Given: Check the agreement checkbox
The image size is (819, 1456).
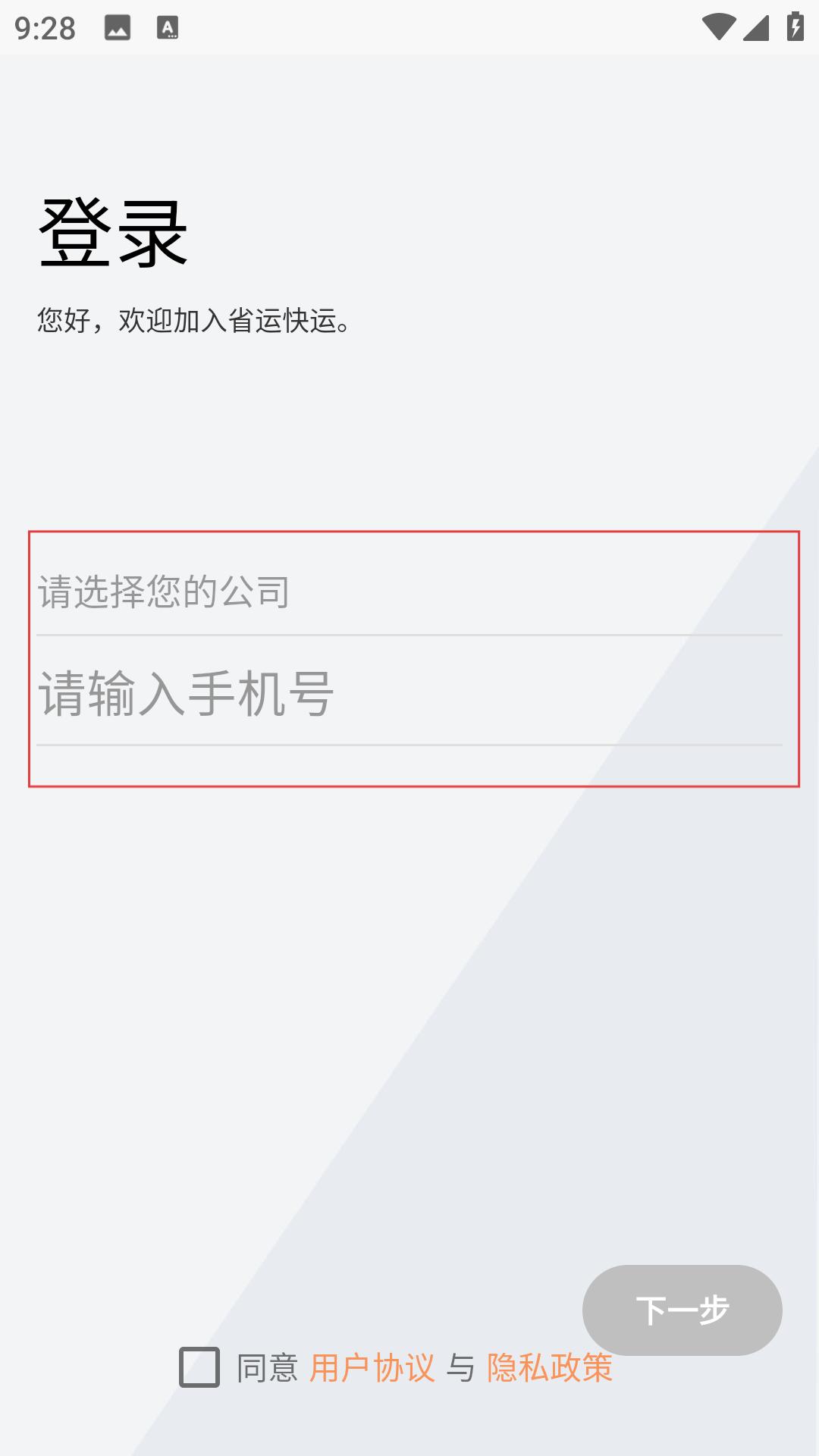Looking at the screenshot, I should (199, 1367).
